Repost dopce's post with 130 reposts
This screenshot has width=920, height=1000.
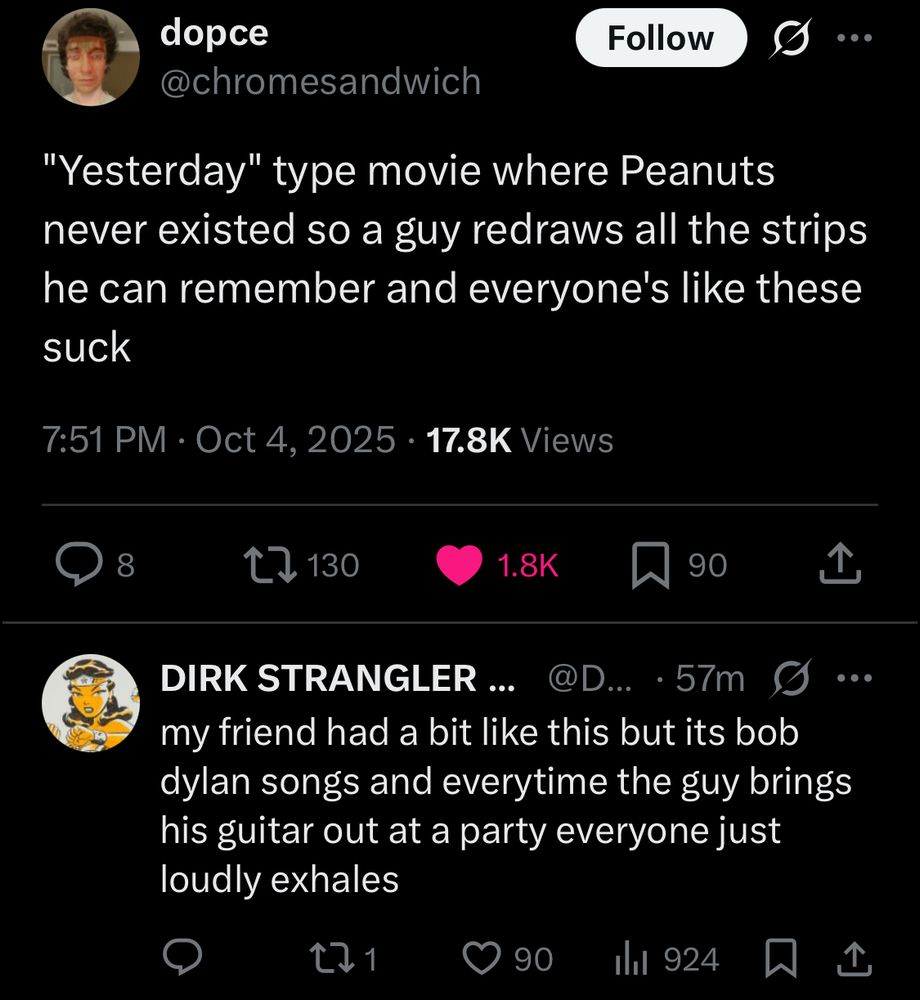click(x=272, y=566)
